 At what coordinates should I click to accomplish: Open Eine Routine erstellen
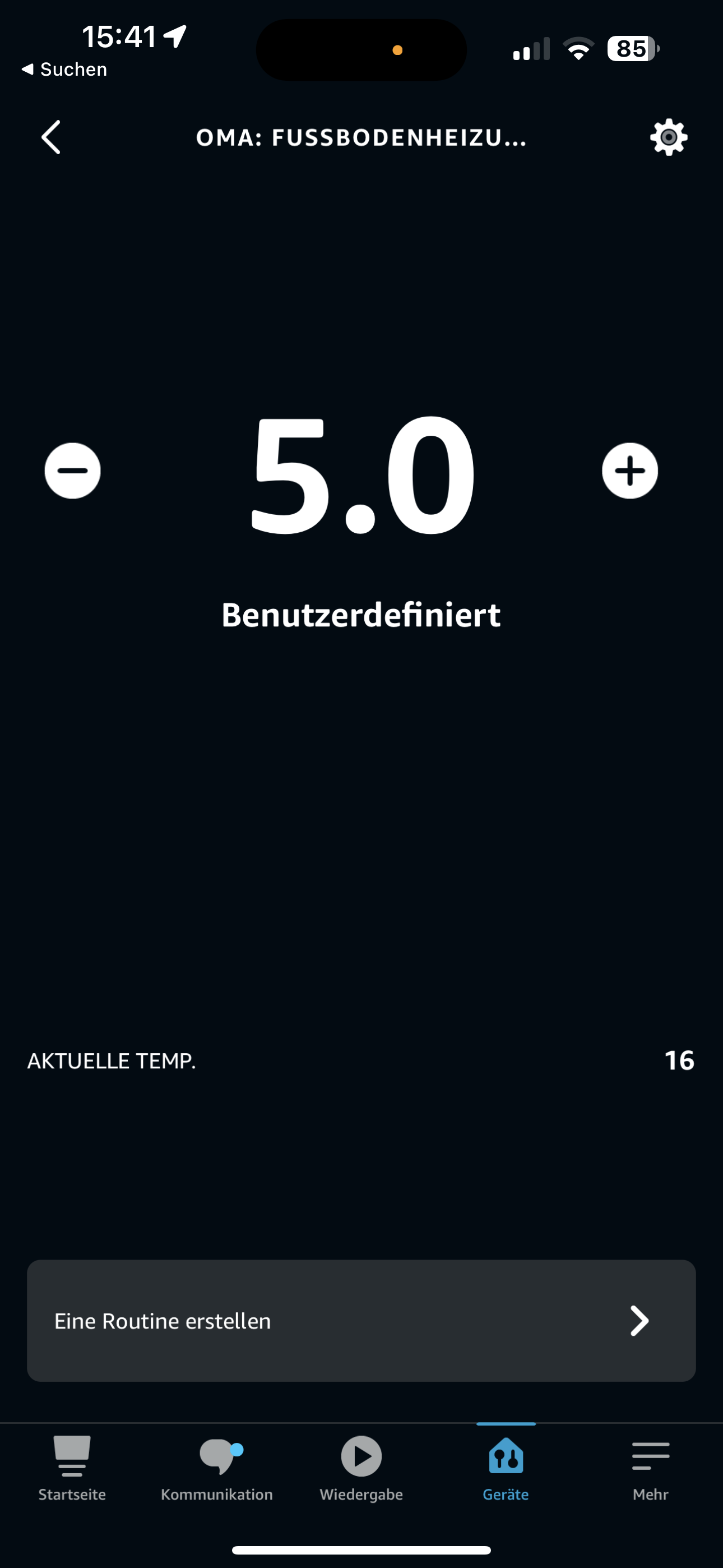coord(361,1320)
